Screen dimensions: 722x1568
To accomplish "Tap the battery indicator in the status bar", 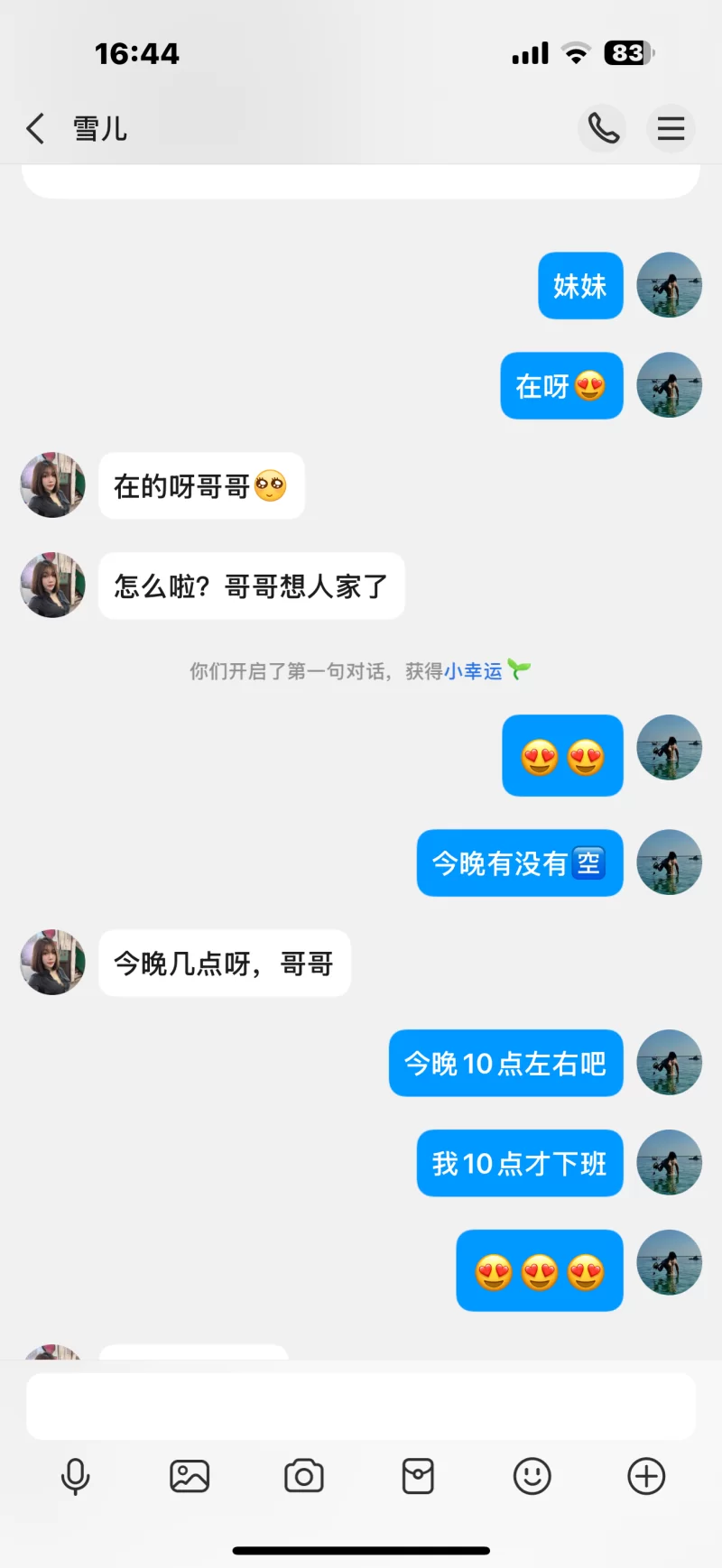I will (x=629, y=52).
